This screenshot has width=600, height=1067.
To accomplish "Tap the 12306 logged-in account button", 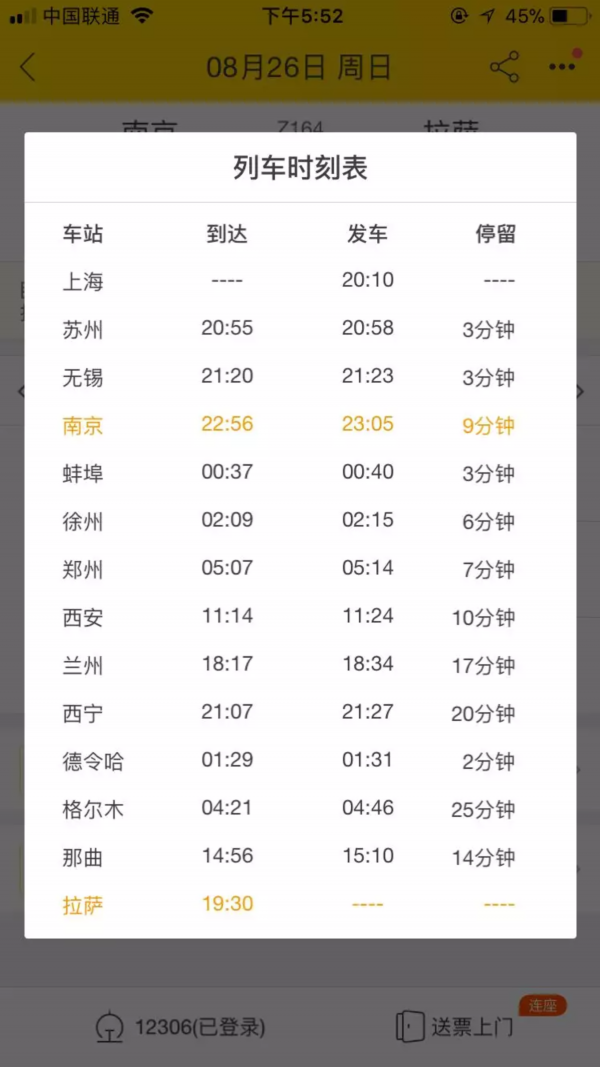I will click(x=180, y=1026).
